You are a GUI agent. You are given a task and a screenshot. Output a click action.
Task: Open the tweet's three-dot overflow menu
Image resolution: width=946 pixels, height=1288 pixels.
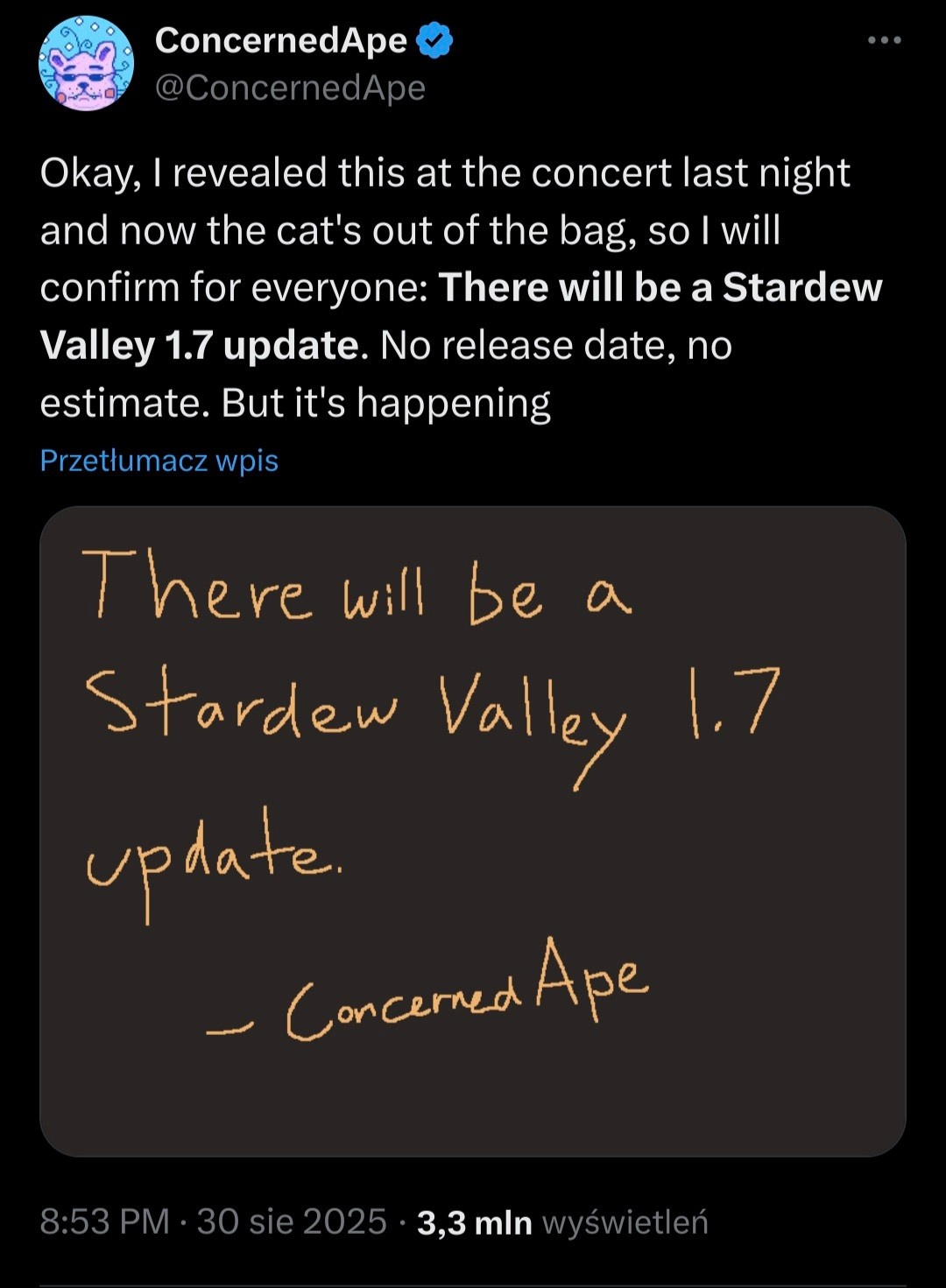pos(884,40)
